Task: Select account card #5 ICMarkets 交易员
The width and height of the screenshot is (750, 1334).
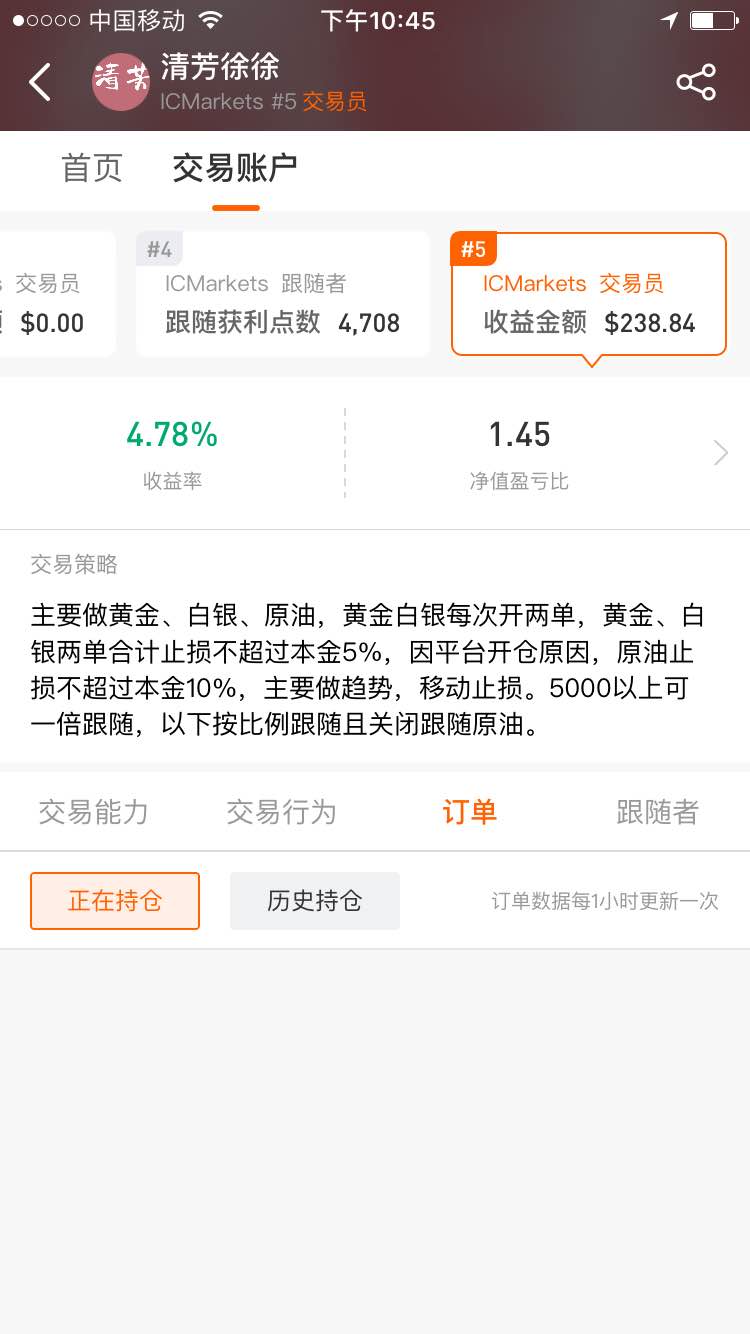Action: [x=589, y=294]
